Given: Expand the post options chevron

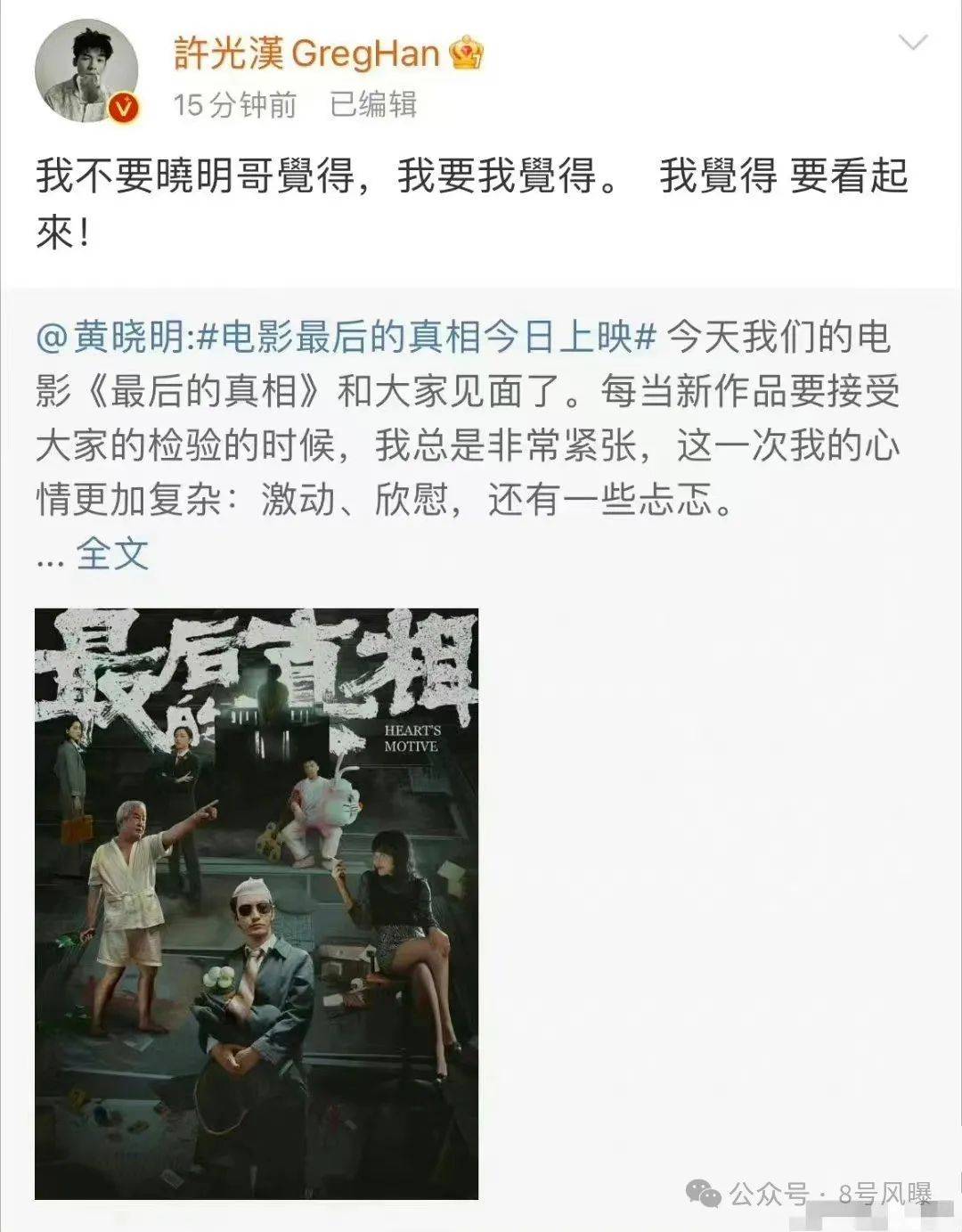Looking at the screenshot, I should pyautogui.click(x=913, y=43).
